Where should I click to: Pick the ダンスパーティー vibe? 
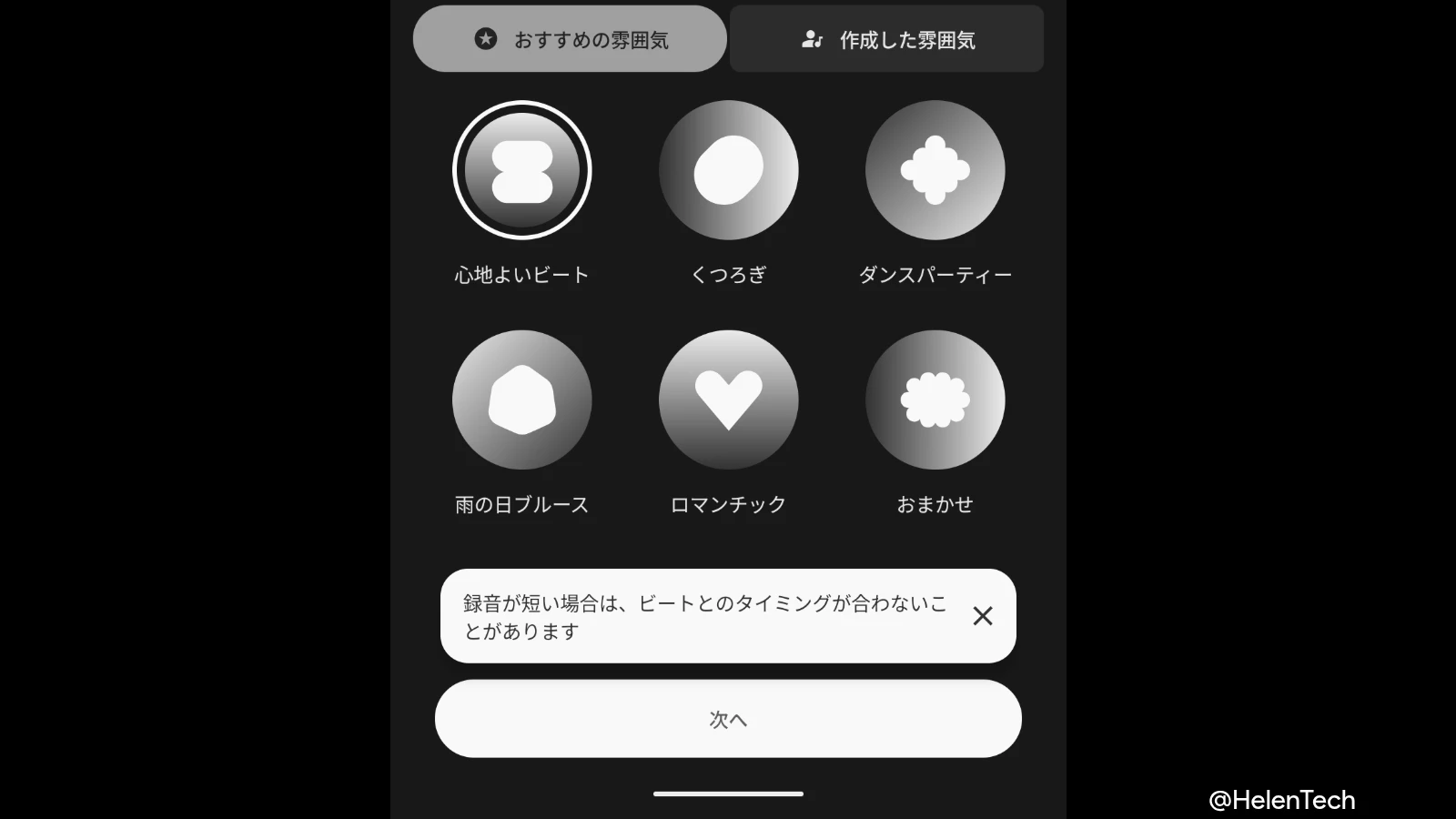point(935,170)
